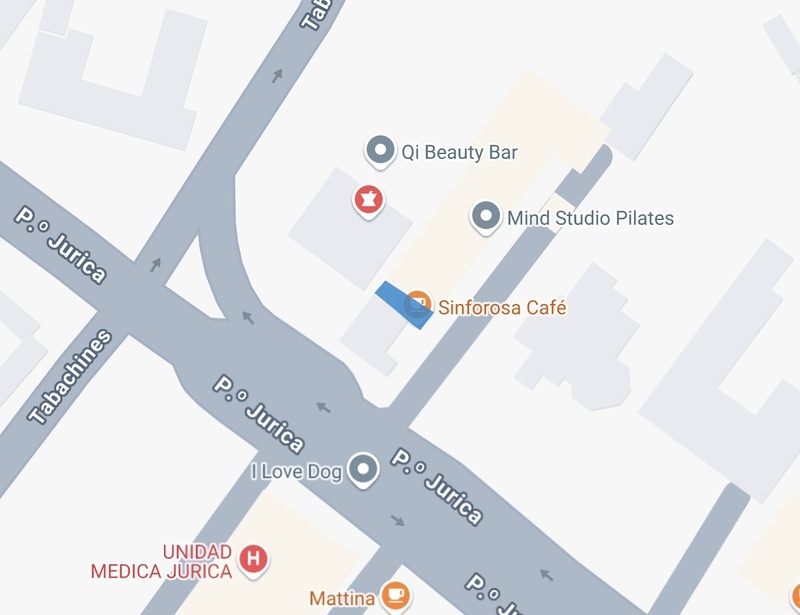800x615 pixels.
Task: Open the Qi Beauty Bar place marker
Action: [x=379, y=151]
